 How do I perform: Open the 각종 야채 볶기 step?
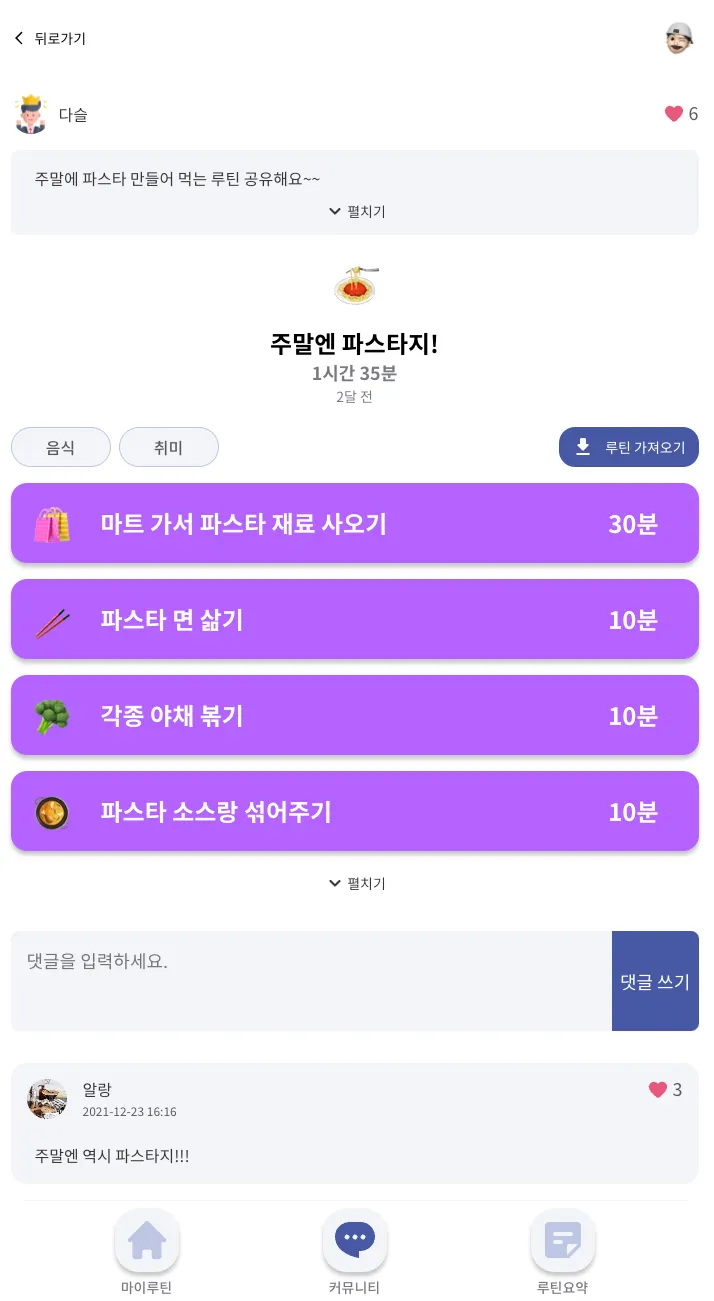355,715
